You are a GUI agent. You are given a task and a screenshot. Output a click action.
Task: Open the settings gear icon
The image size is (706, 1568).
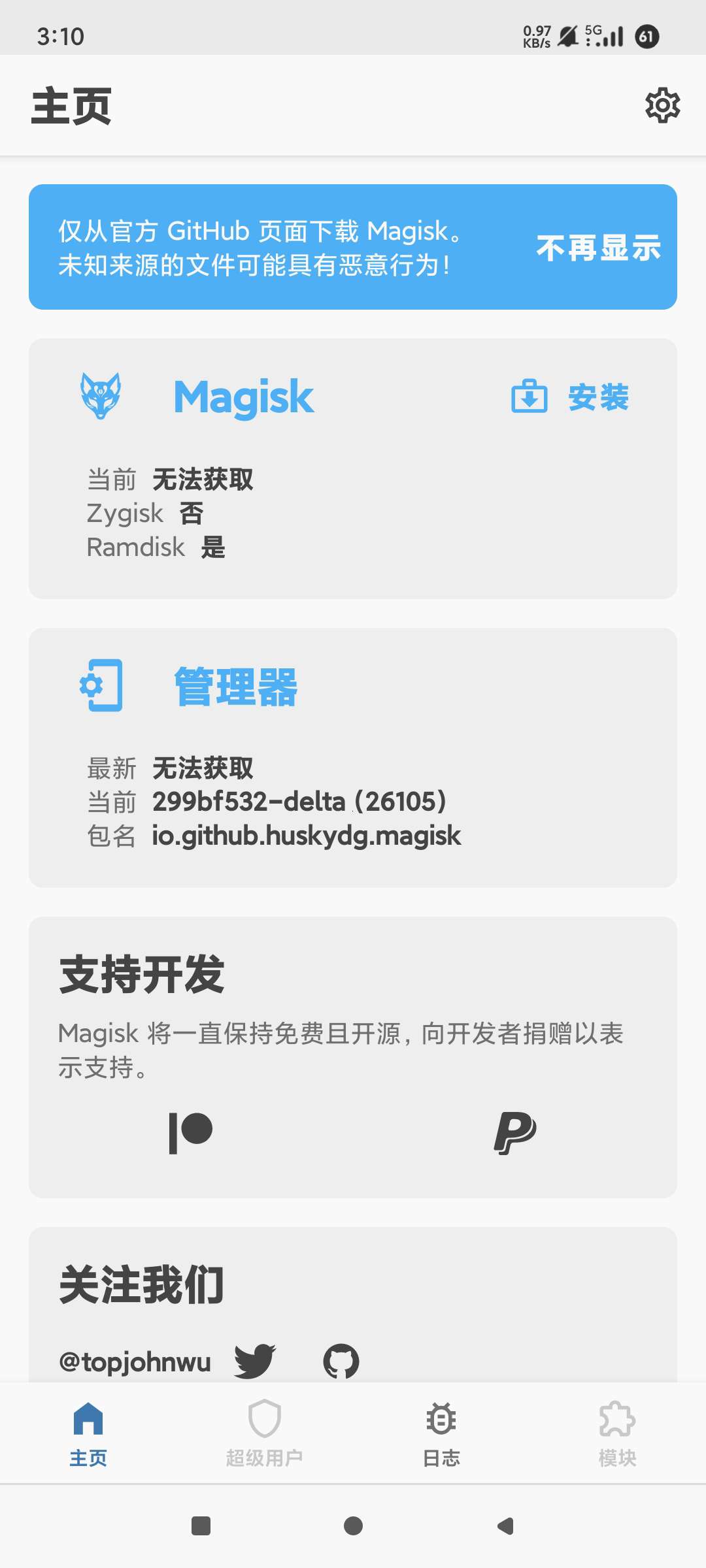coord(662,105)
